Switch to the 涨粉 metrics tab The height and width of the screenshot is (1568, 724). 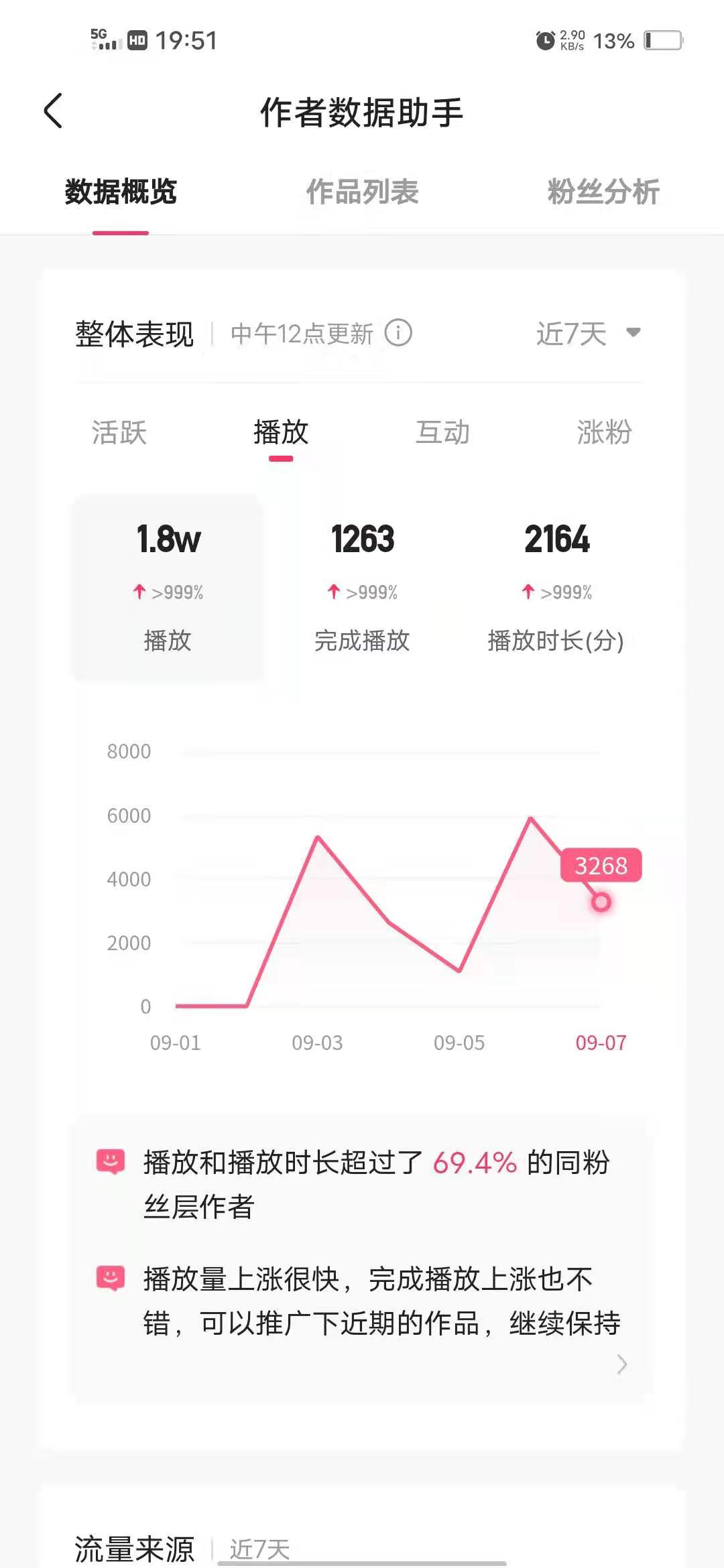click(604, 432)
